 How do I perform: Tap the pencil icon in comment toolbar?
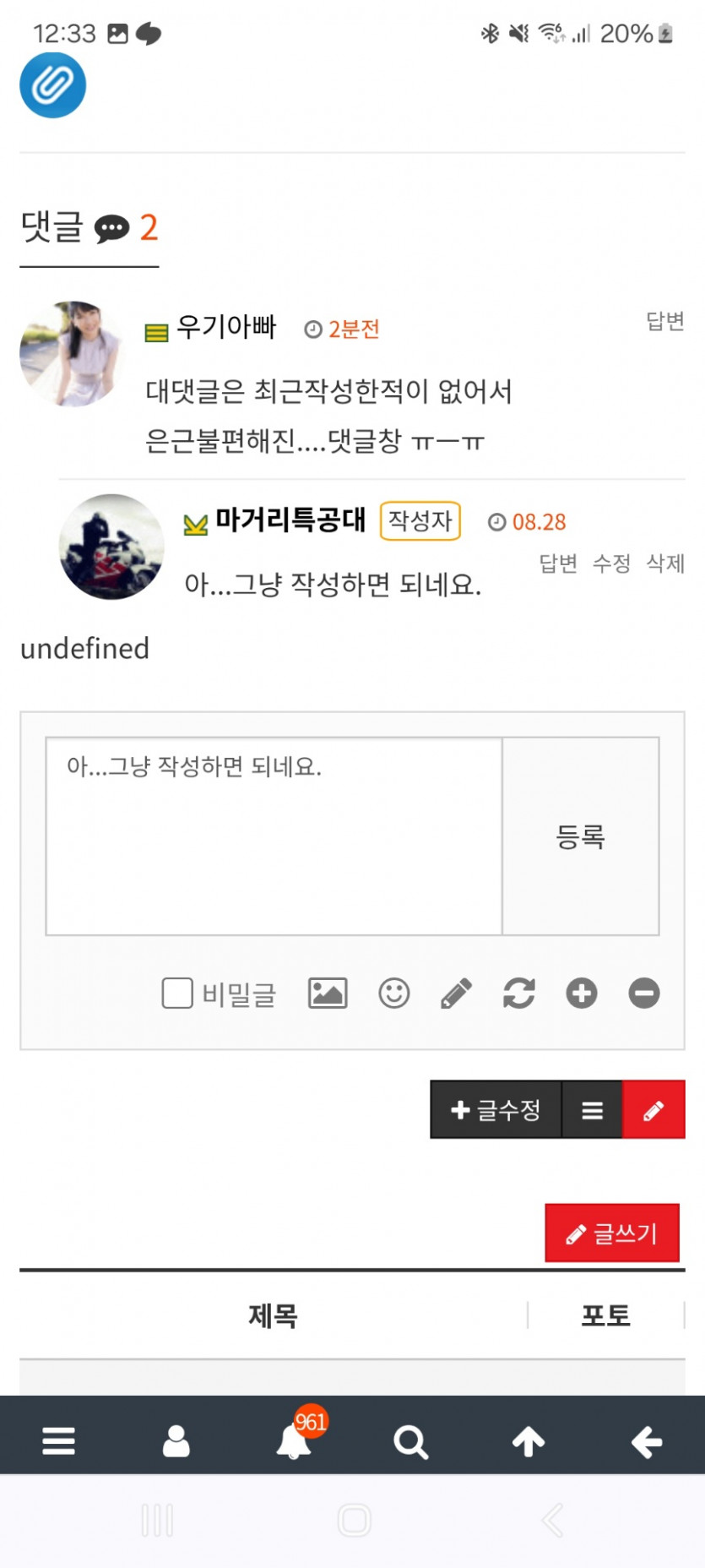click(456, 994)
